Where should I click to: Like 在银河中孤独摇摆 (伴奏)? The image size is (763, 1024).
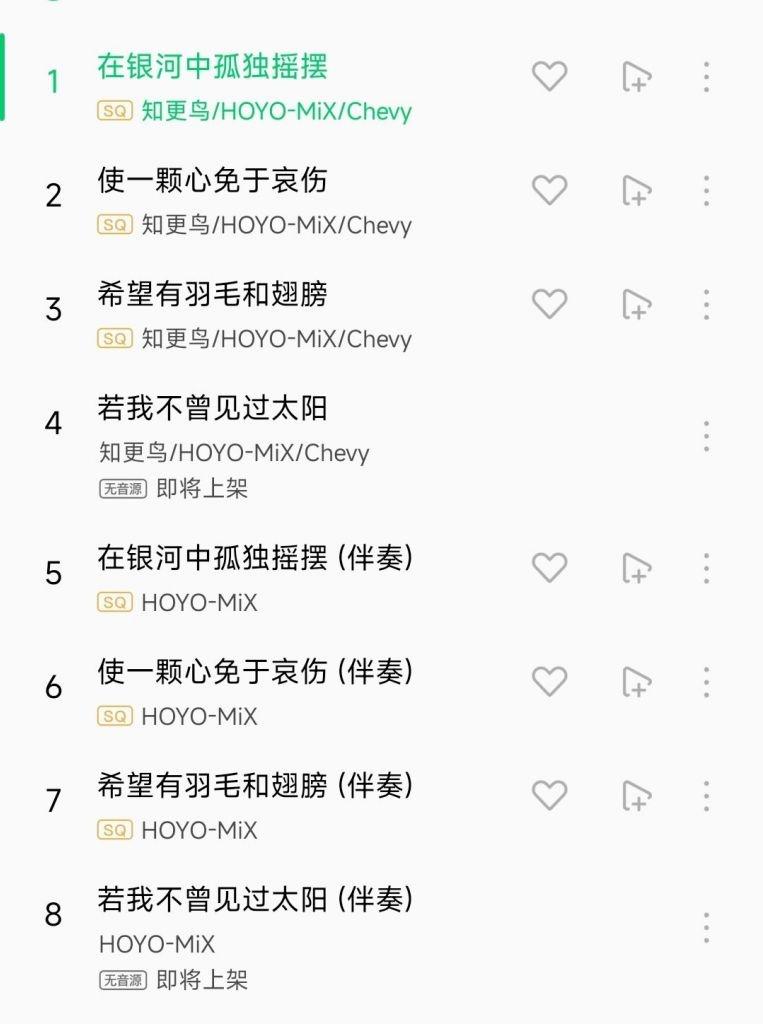[x=549, y=568]
